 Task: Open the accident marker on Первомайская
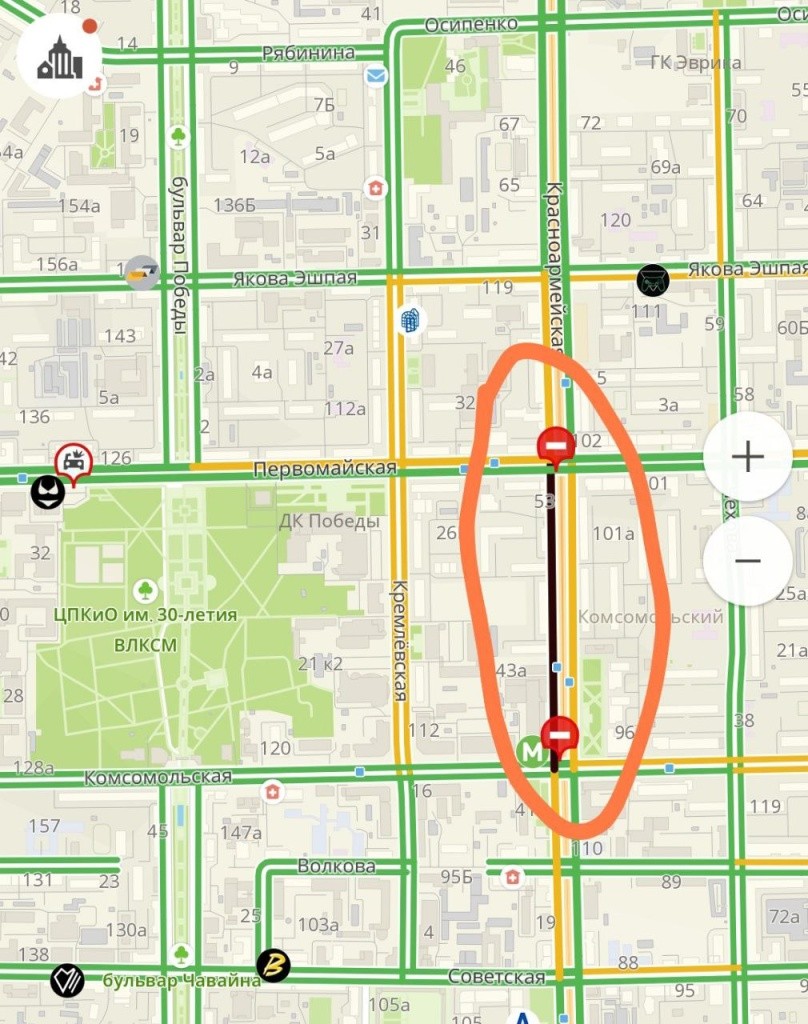point(73,461)
